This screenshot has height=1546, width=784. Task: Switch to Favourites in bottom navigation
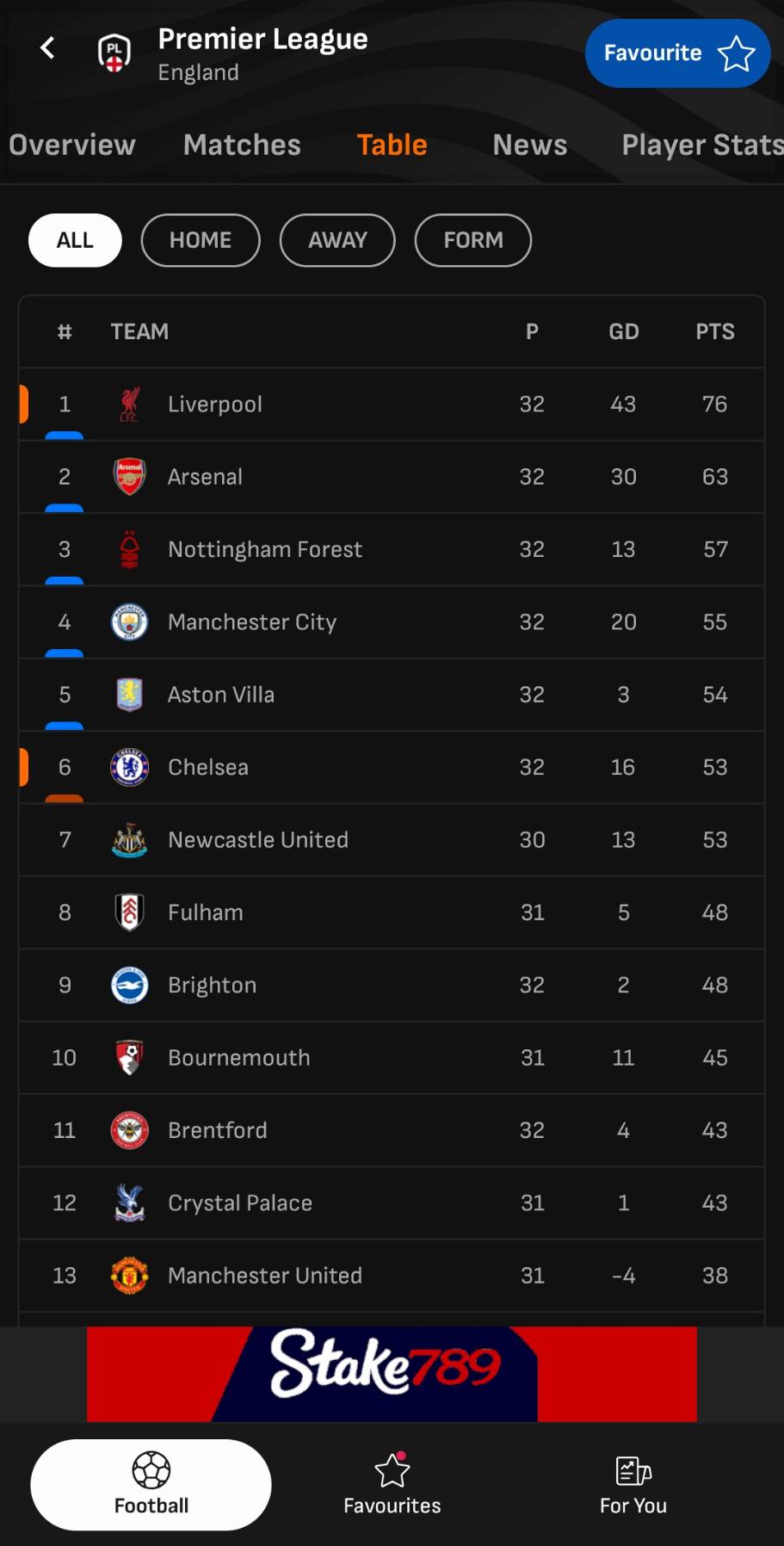(392, 1485)
